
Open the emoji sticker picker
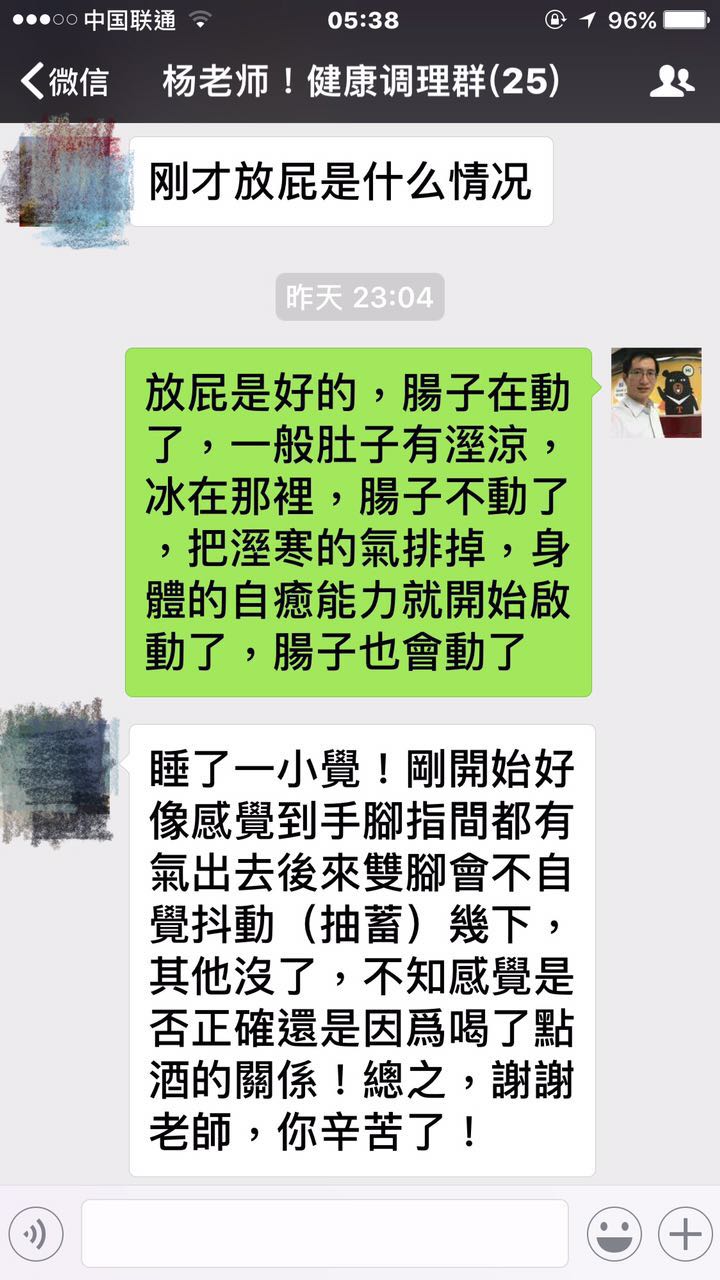[613, 1234]
